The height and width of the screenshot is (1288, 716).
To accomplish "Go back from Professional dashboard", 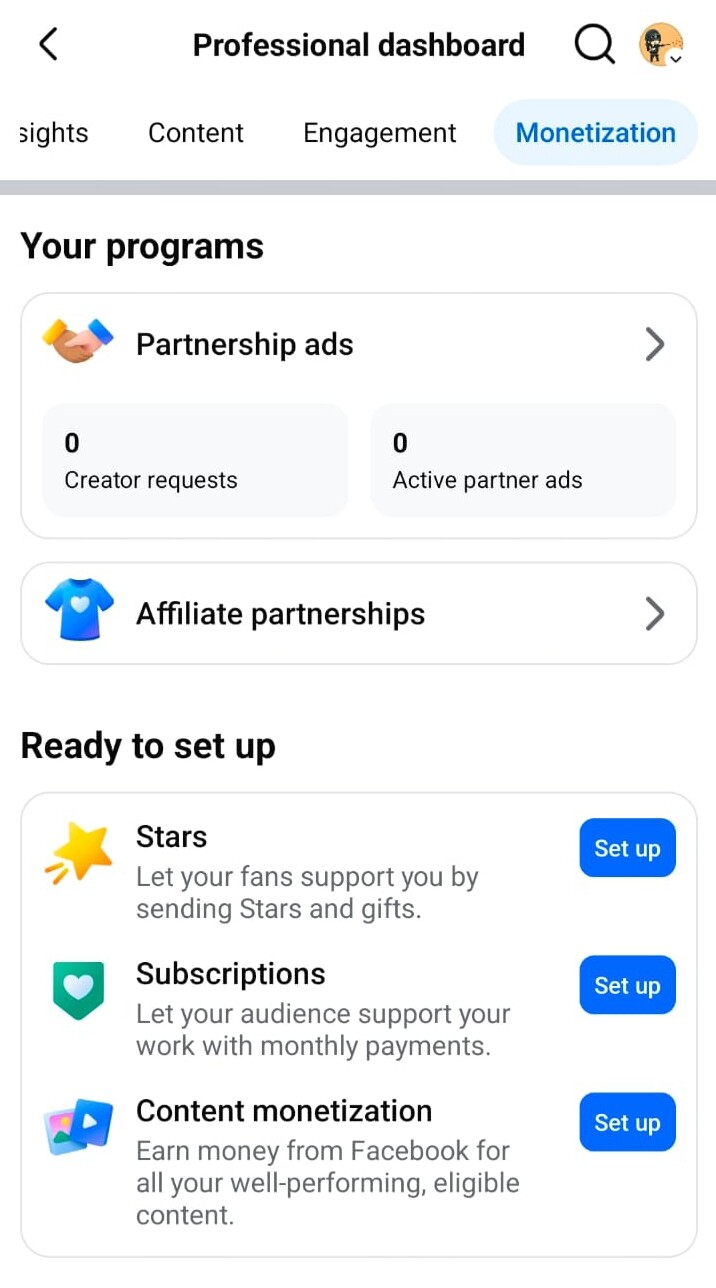I will pyautogui.click(x=48, y=45).
